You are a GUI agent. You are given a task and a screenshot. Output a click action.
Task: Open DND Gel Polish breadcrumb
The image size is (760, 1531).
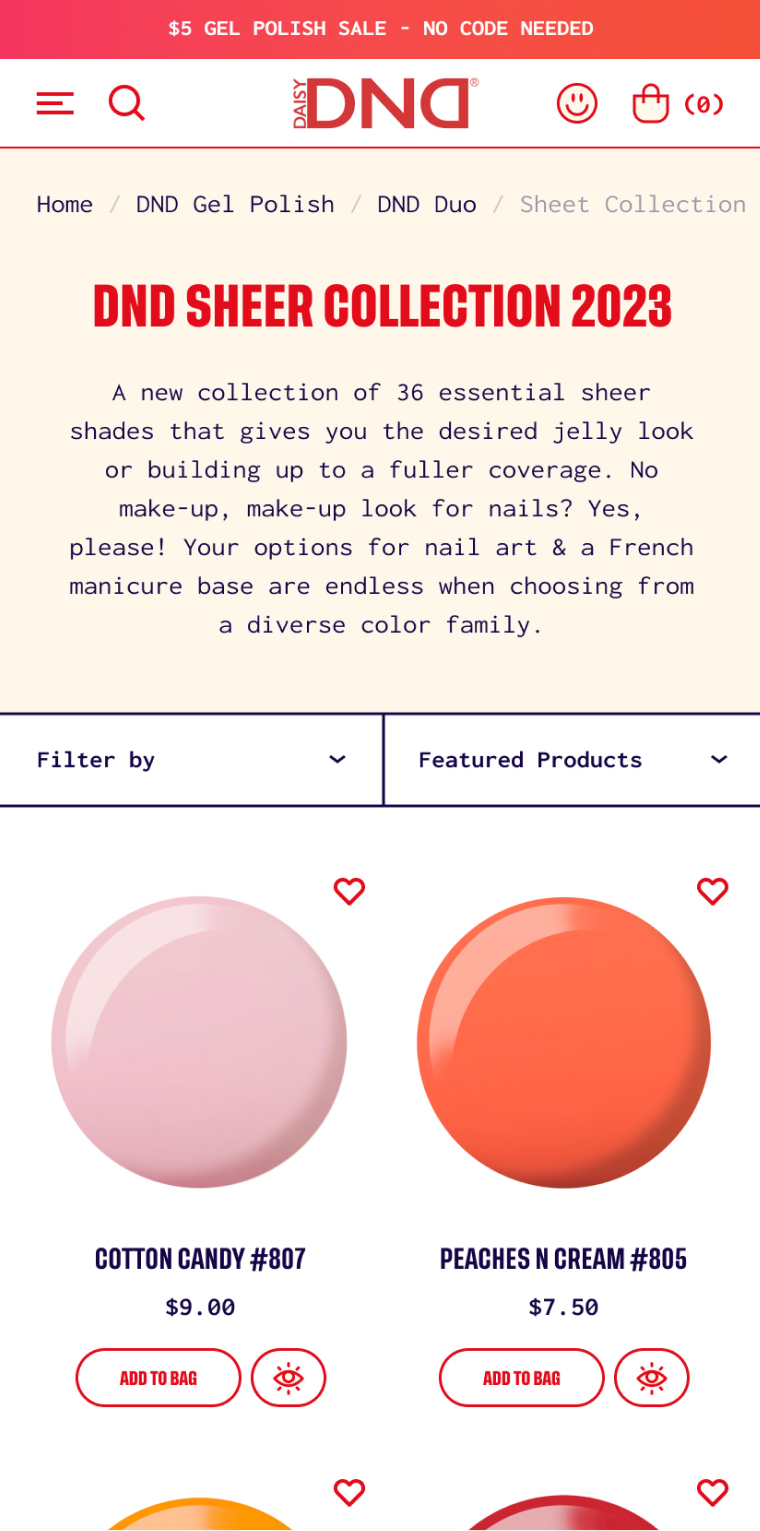[235, 204]
